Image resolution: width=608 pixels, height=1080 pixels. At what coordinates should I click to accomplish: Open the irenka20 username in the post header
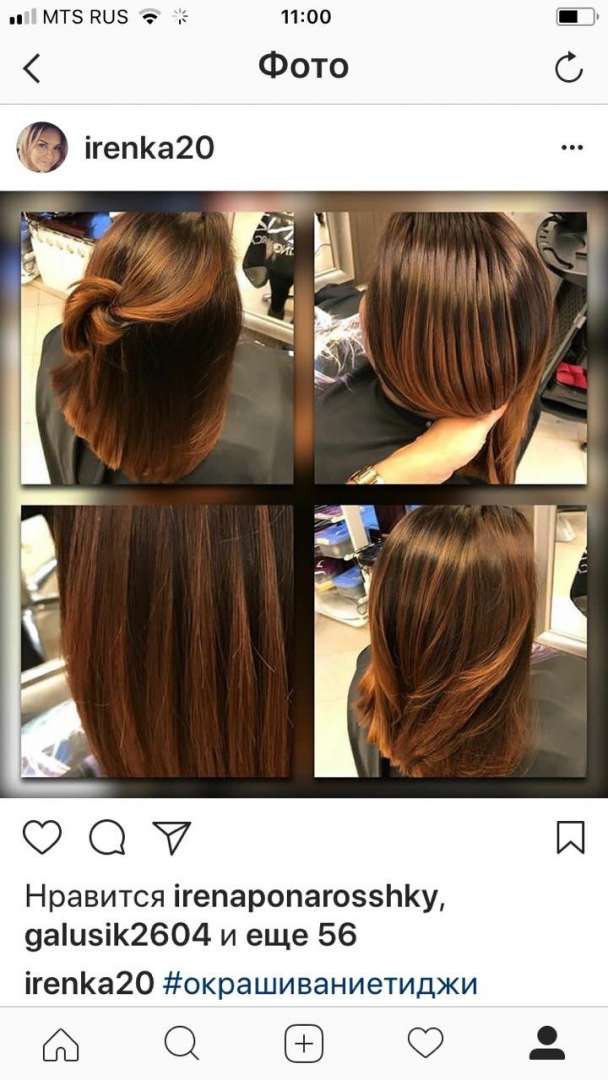click(149, 148)
